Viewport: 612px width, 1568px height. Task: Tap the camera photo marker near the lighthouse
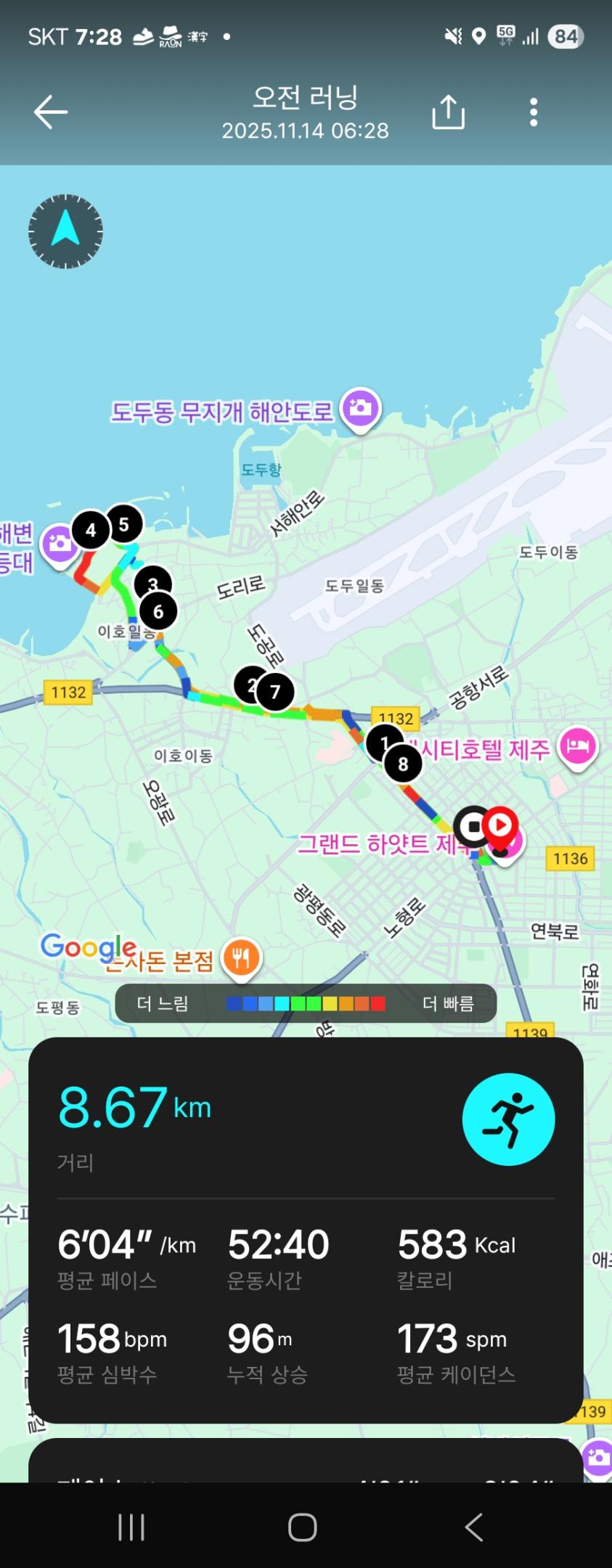click(x=60, y=543)
